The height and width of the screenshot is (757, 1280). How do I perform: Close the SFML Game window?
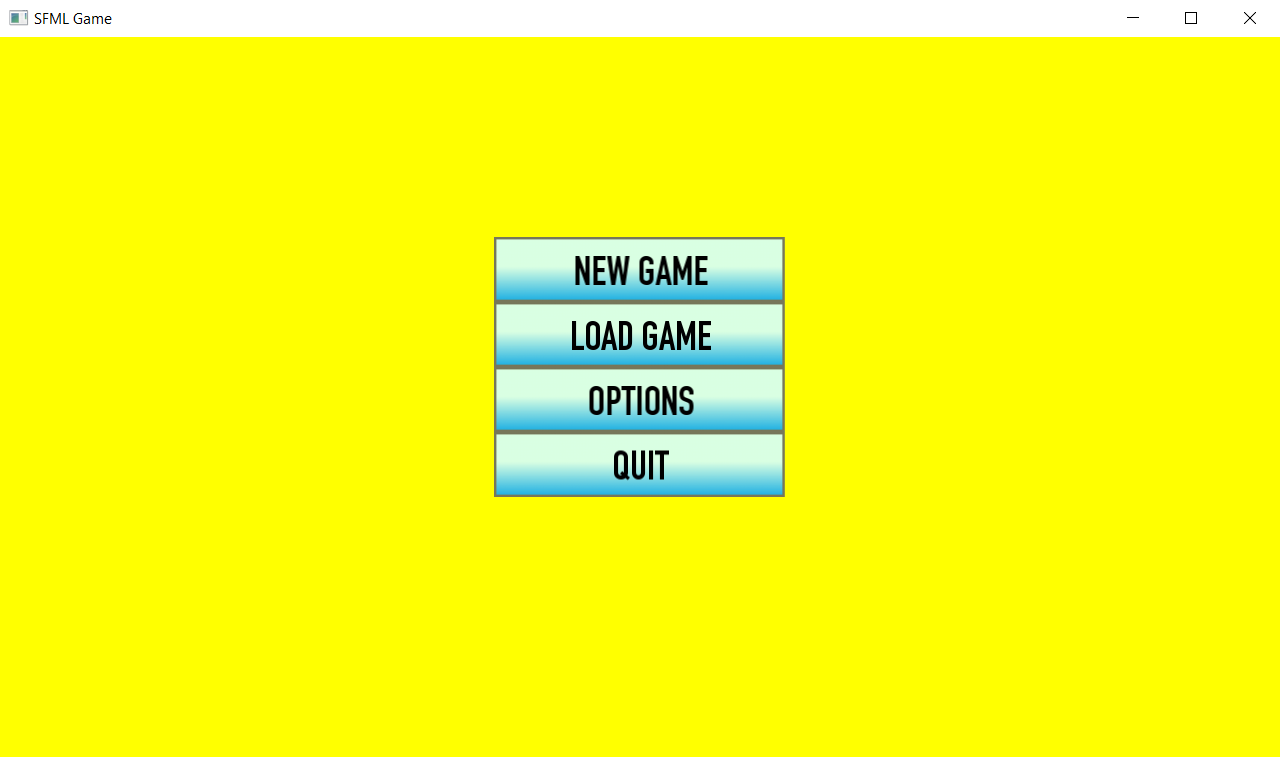1249,18
